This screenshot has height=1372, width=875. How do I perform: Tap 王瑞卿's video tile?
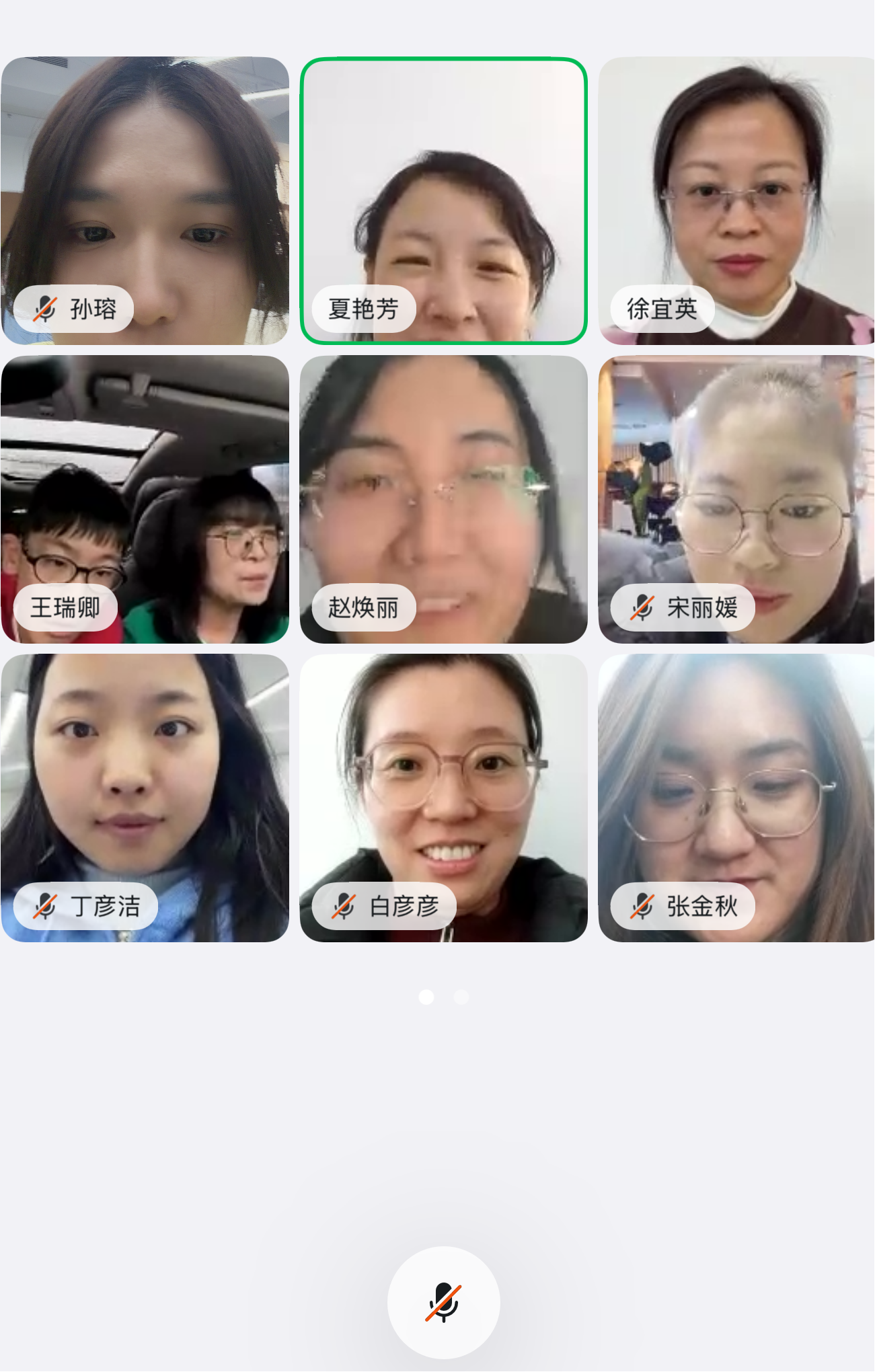[x=145, y=499]
